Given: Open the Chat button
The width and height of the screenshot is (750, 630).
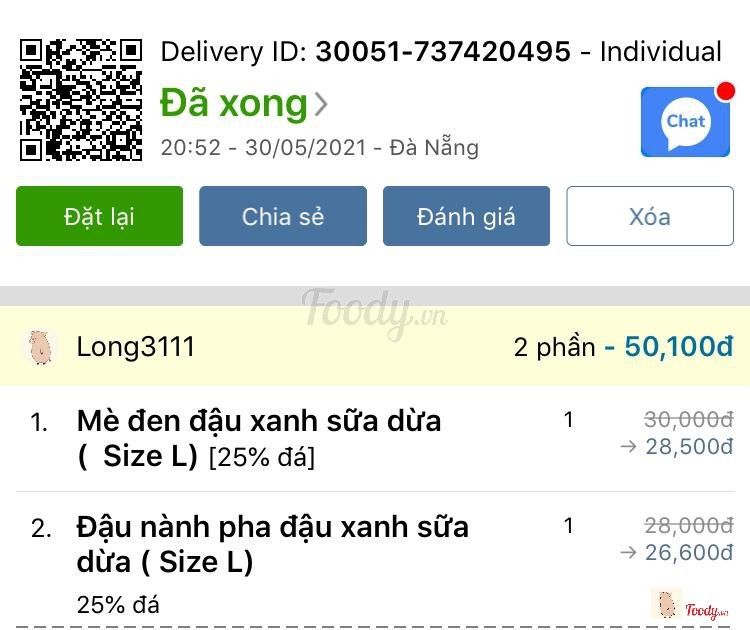Looking at the screenshot, I should [x=685, y=122].
